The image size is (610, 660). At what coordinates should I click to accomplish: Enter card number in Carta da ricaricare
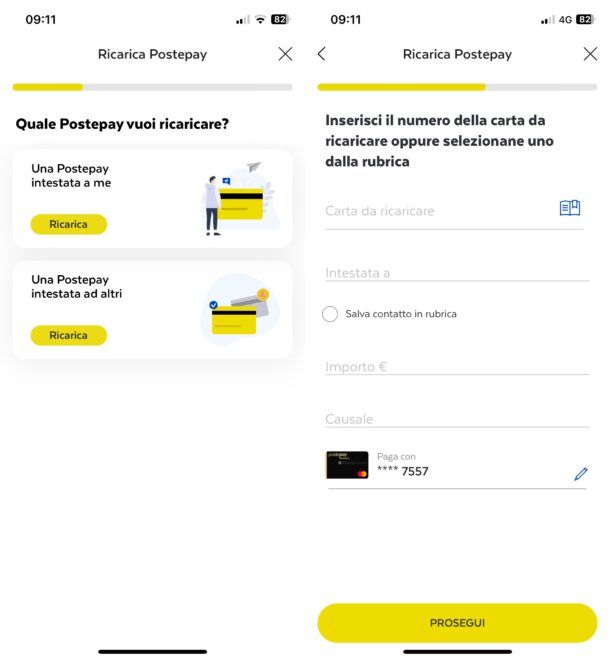[x=435, y=211]
